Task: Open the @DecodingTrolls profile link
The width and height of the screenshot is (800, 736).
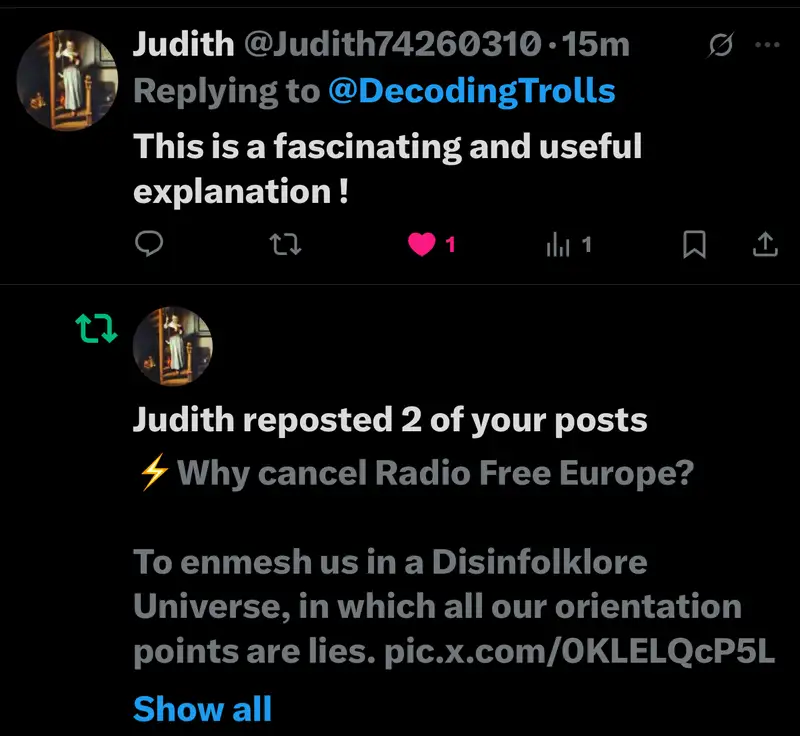Action: [471, 91]
